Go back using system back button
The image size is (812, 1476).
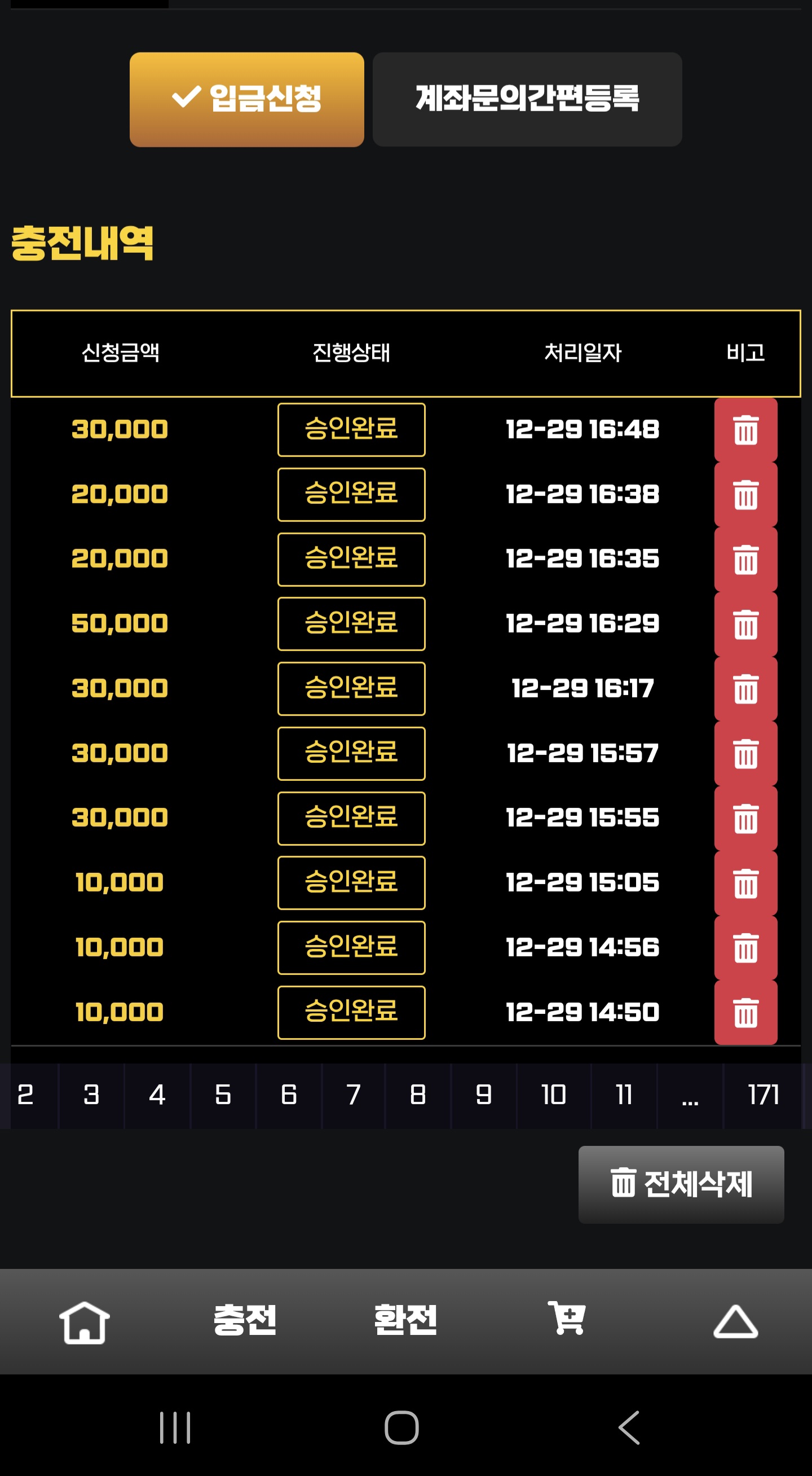pos(629,1427)
